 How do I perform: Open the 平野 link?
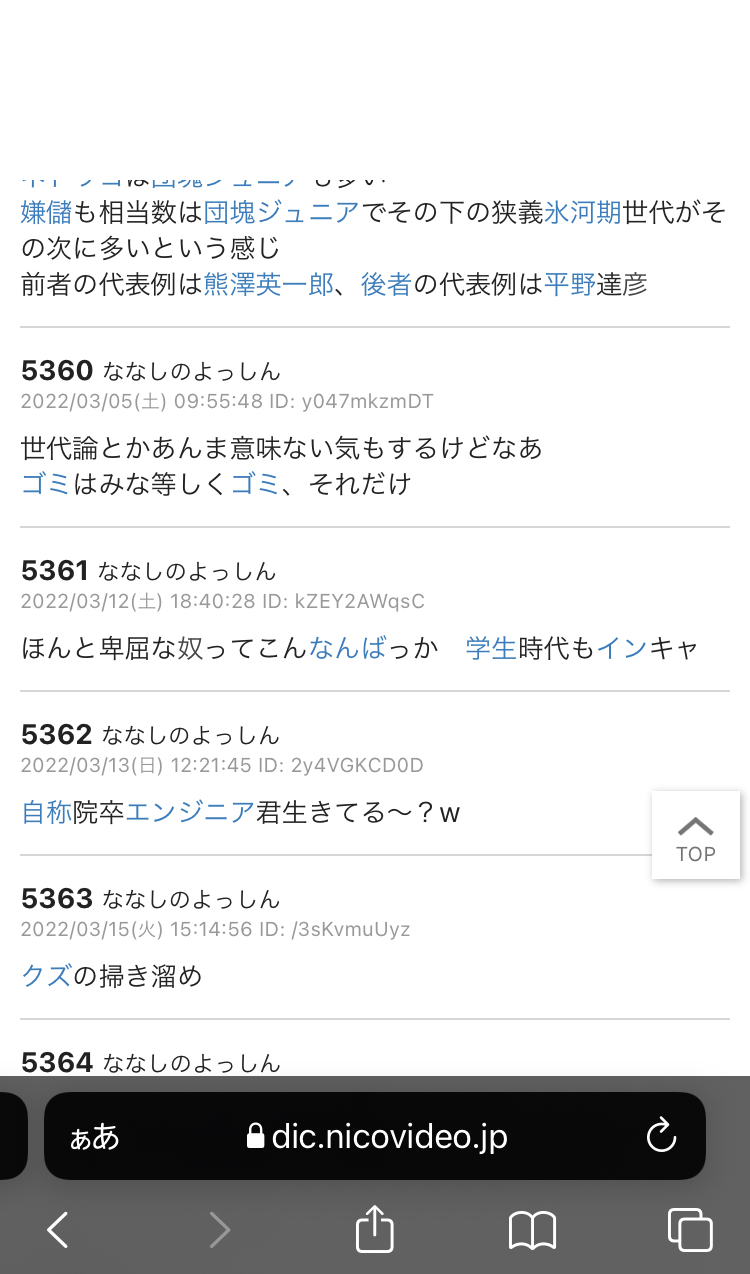point(570,284)
